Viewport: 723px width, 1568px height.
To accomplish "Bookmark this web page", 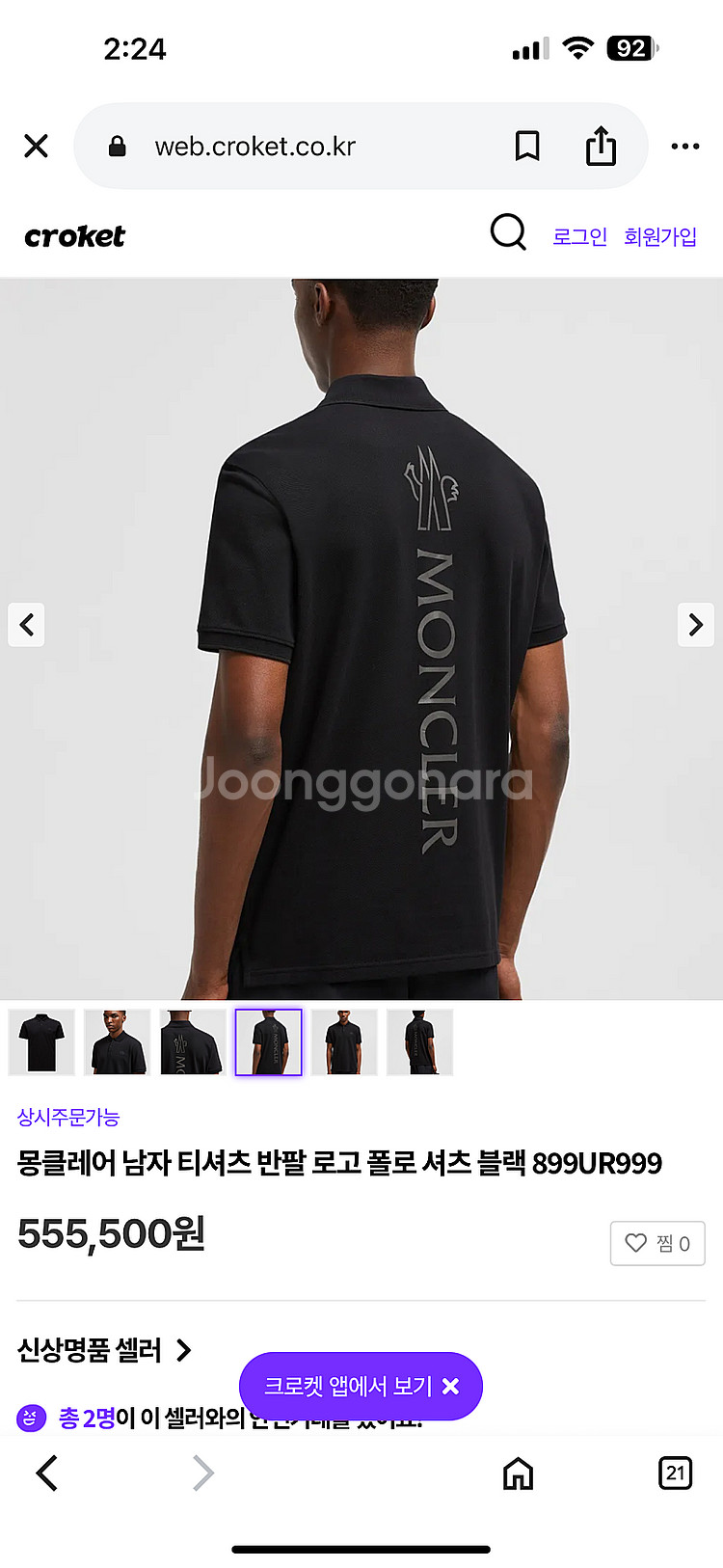I will coord(527,147).
